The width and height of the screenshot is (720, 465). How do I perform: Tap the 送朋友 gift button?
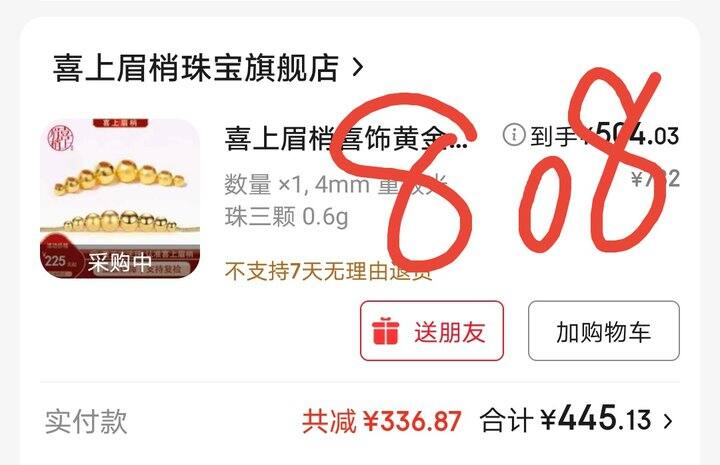[x=432, y=331]
